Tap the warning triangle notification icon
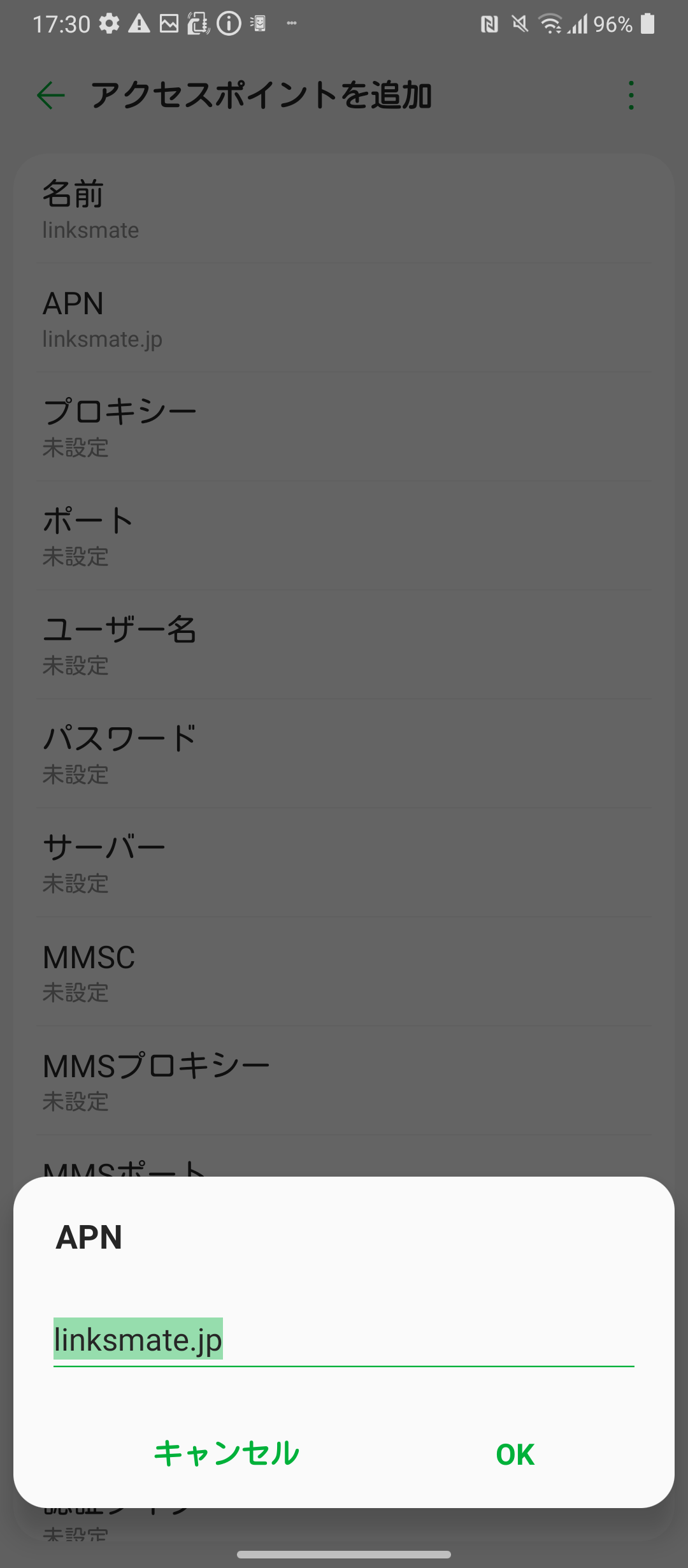 (x=139, y=24)
